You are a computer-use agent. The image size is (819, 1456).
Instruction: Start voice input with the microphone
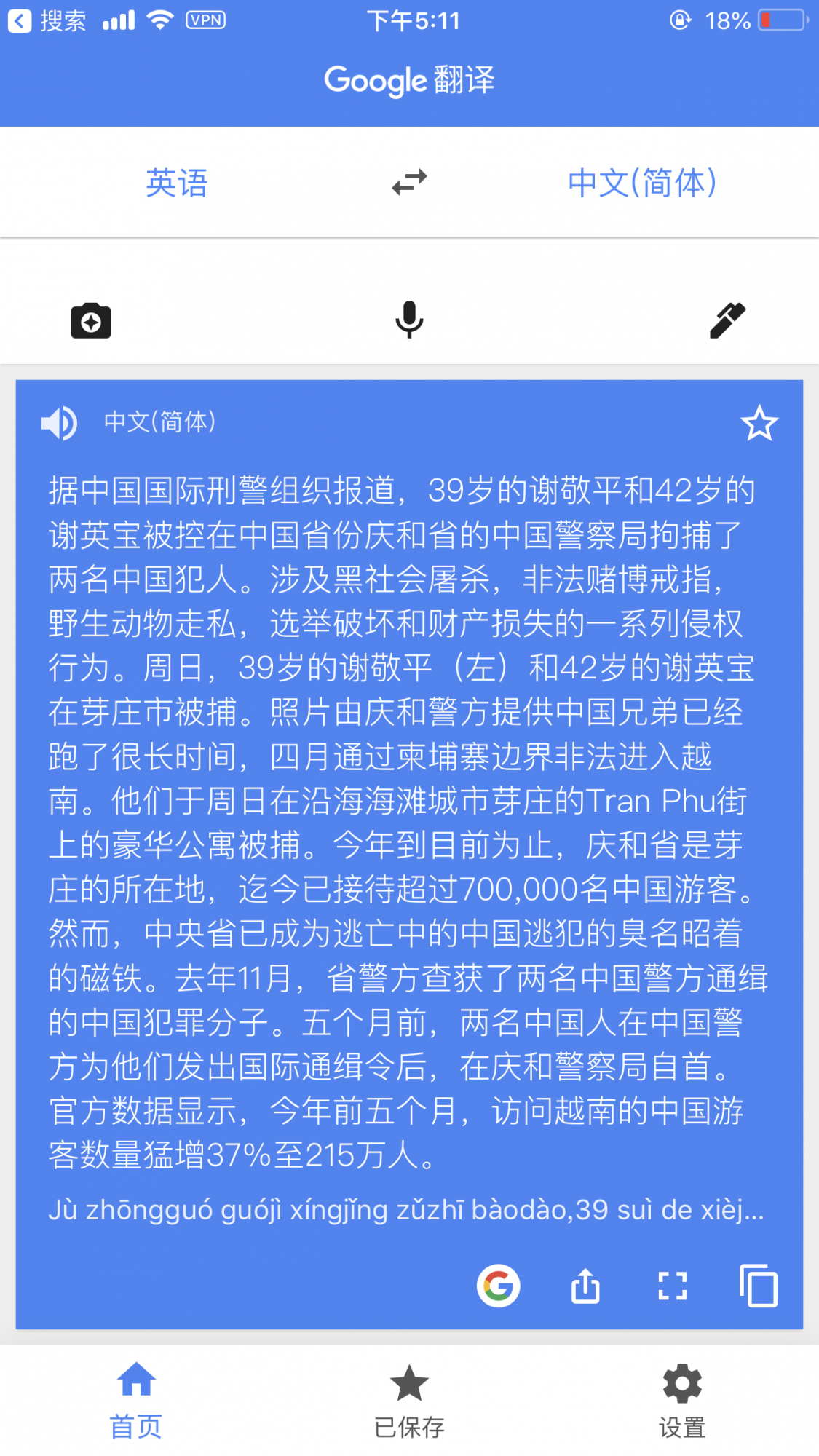[x=409, y=320]
